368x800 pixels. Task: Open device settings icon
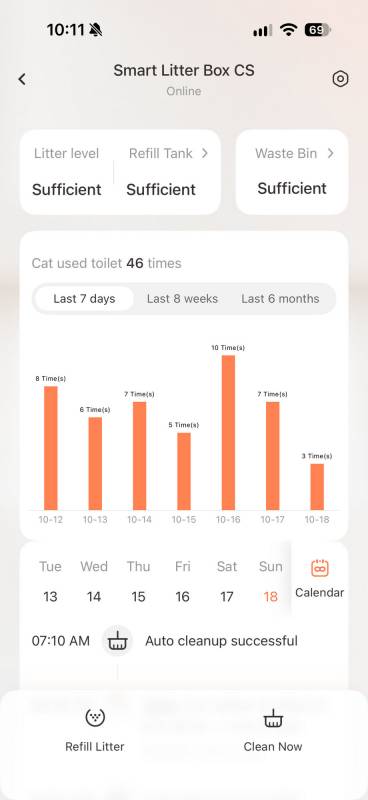point(340,79)
